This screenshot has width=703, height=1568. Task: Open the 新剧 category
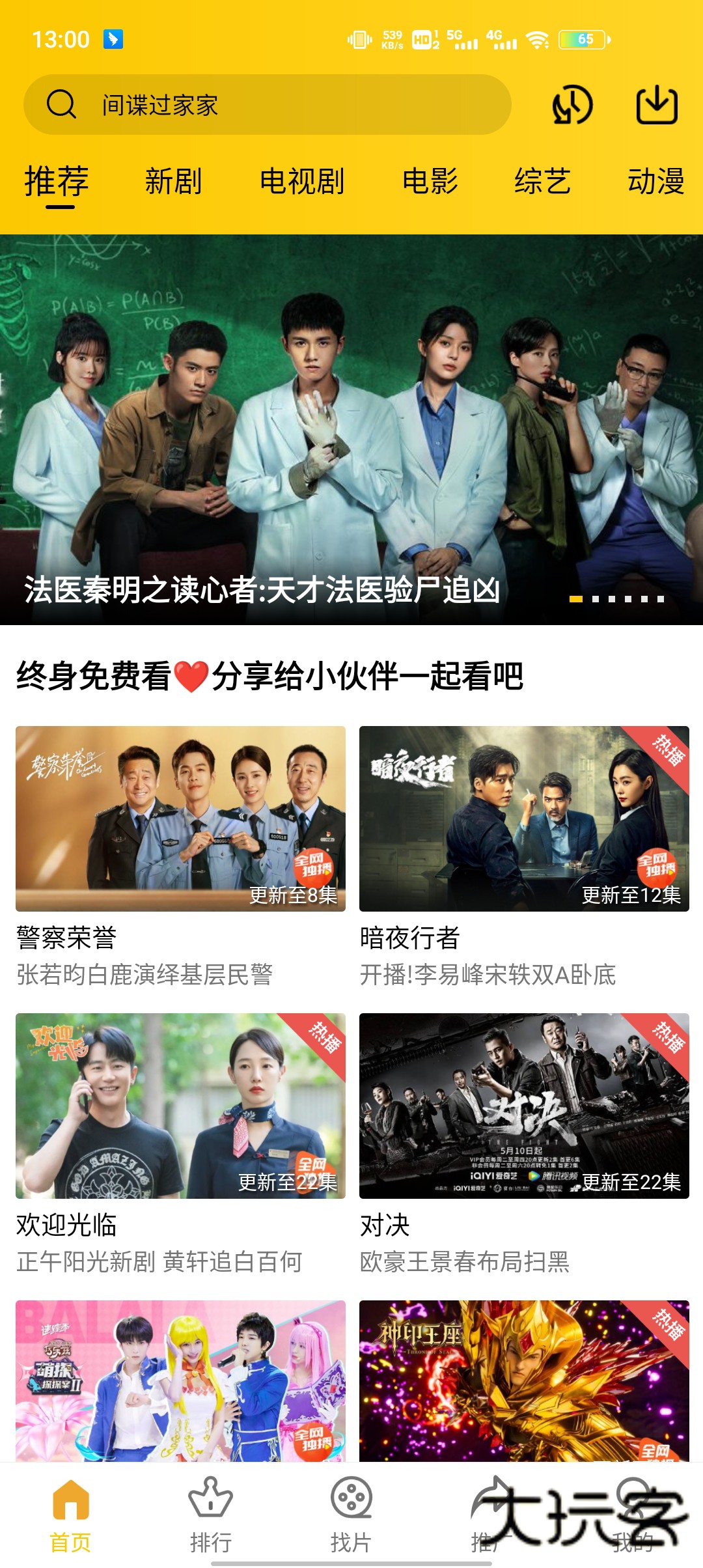click(172, 182)
